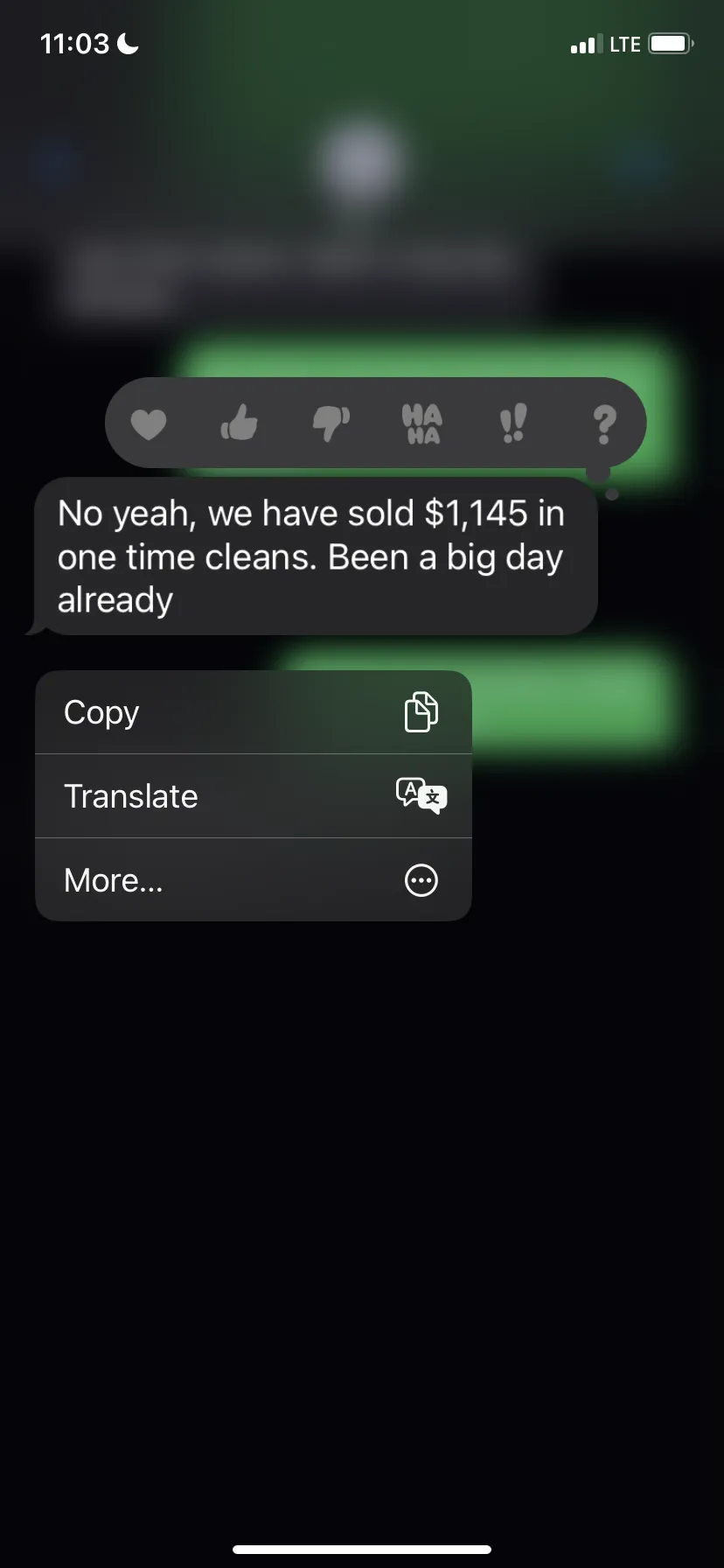724x1568 pixels.
Task: React with the double exclamation tapback
Action: pyautogui.click(x=513, y=424)
